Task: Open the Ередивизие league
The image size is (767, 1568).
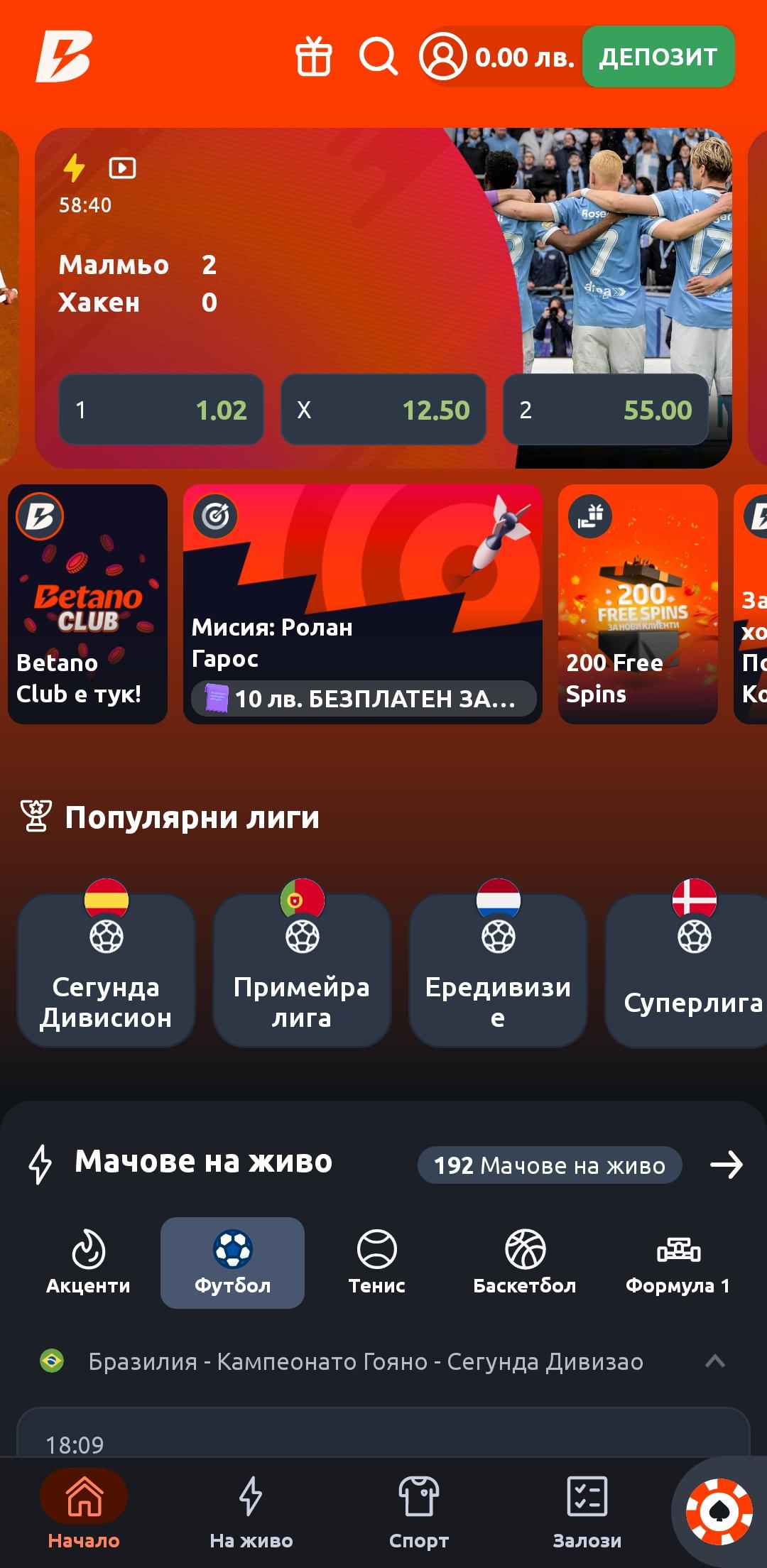Action: pos(498,970)
